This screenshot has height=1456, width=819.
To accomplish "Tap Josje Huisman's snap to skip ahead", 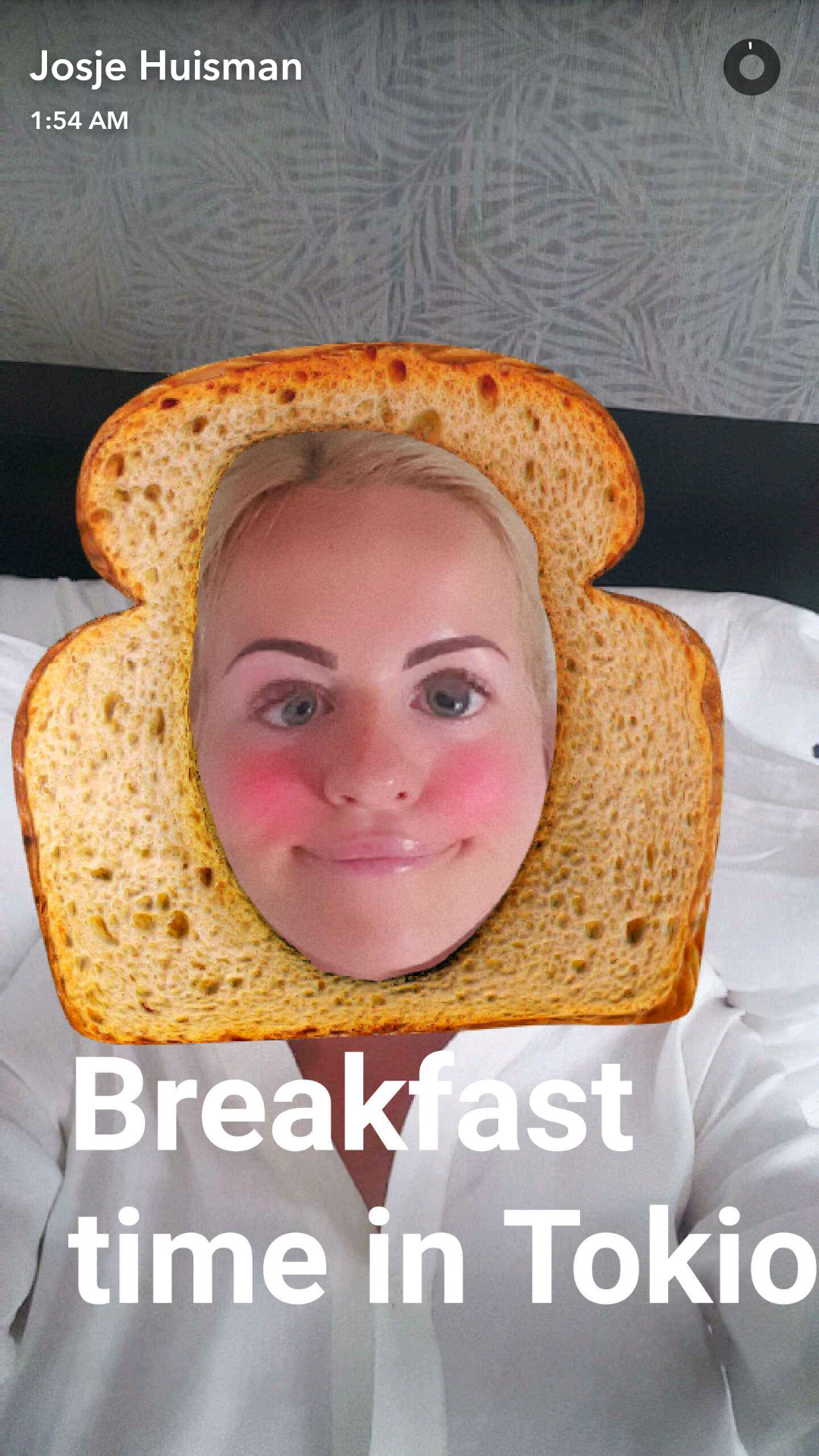I will 409,728.
